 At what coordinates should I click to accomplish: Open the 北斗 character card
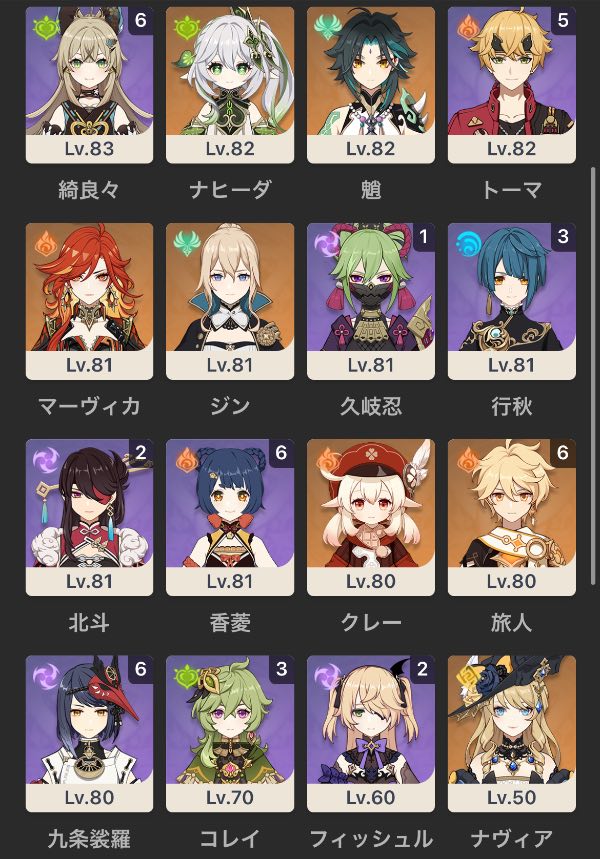[x=89, y=516]
